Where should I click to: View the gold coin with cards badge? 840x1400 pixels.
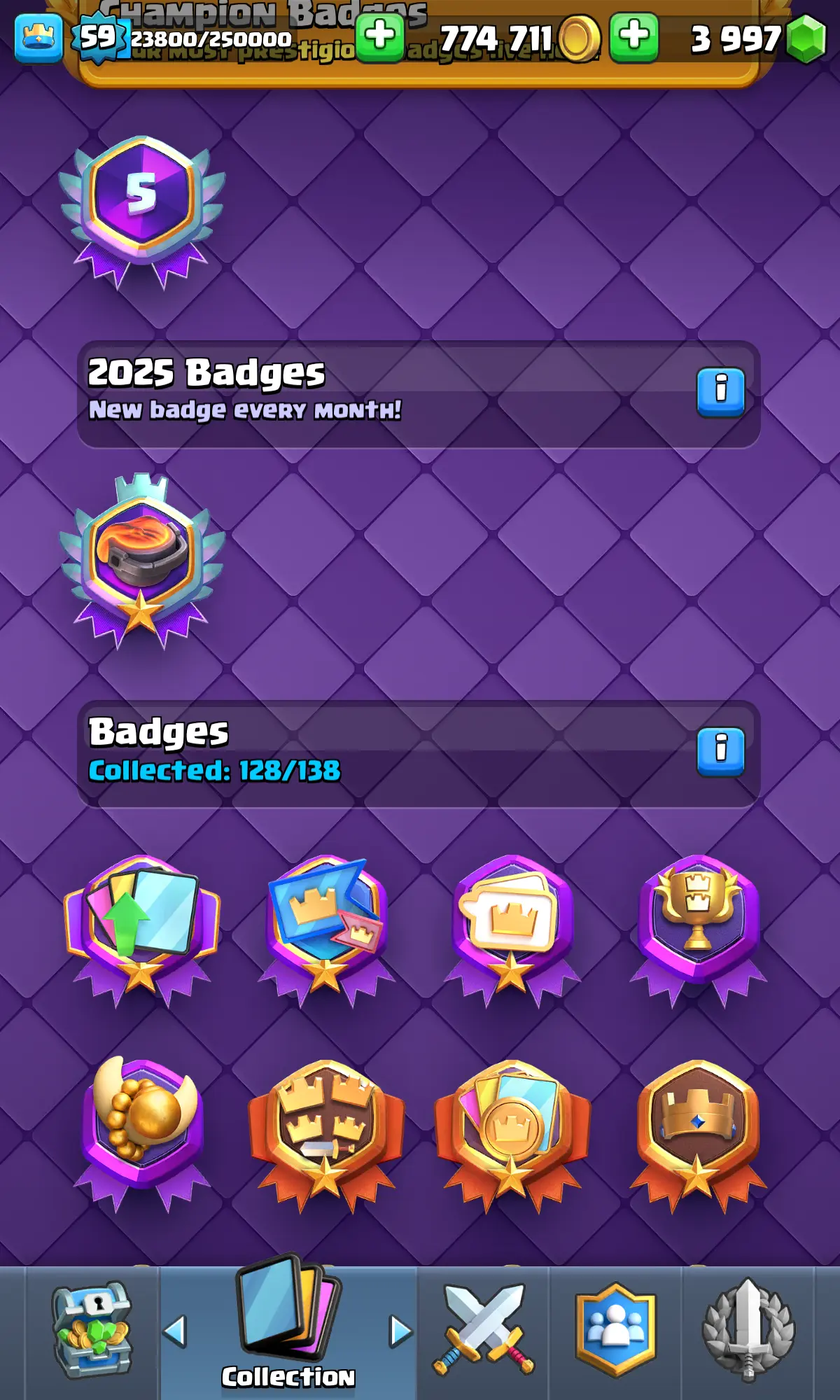click(x=512, y=1130)
